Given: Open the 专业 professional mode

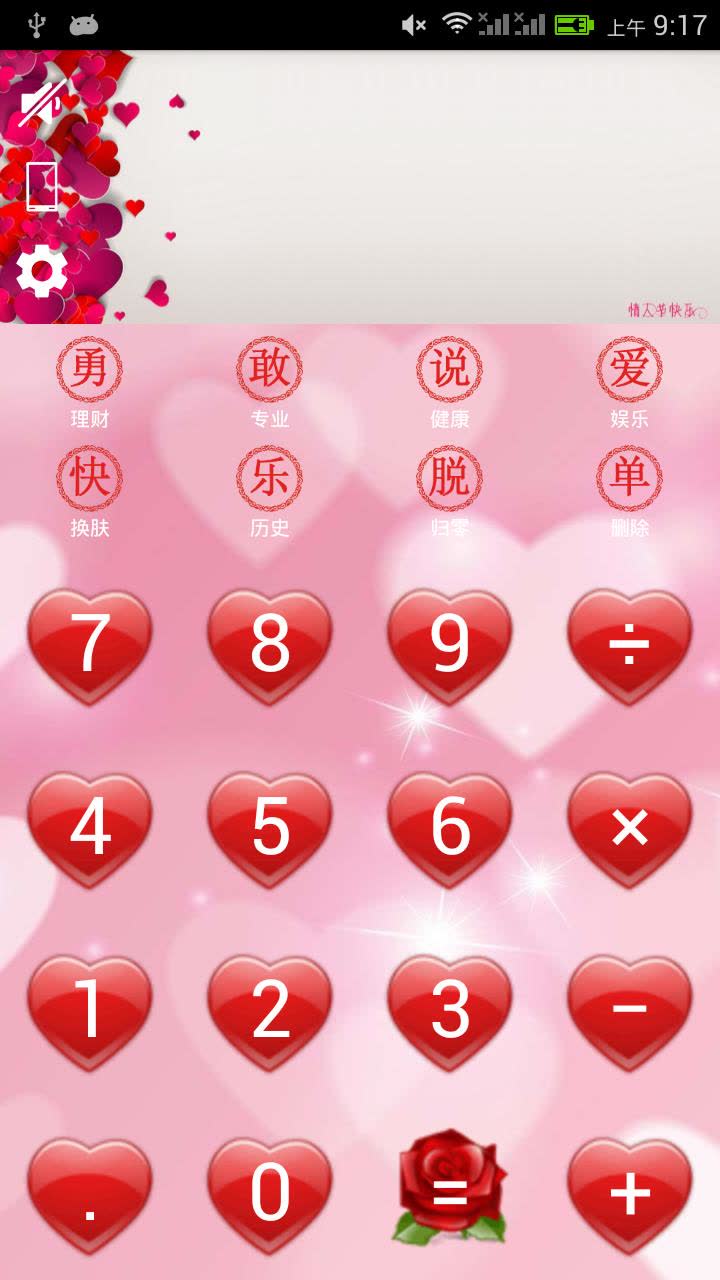Looking at the screenshot, I should (x=270, y=384).
